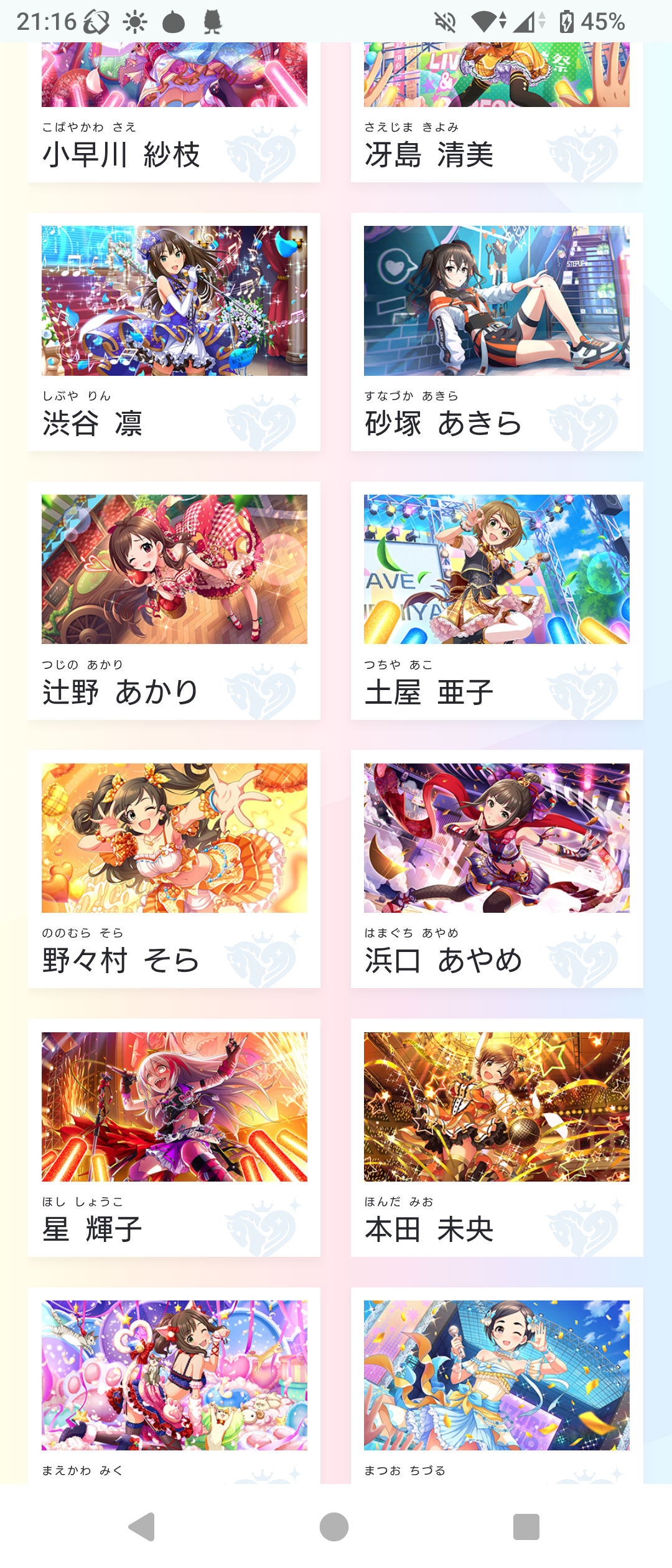Select the 野々村 そら card
The height and width of the screenshot is (1568, 672).
(174, 869)
